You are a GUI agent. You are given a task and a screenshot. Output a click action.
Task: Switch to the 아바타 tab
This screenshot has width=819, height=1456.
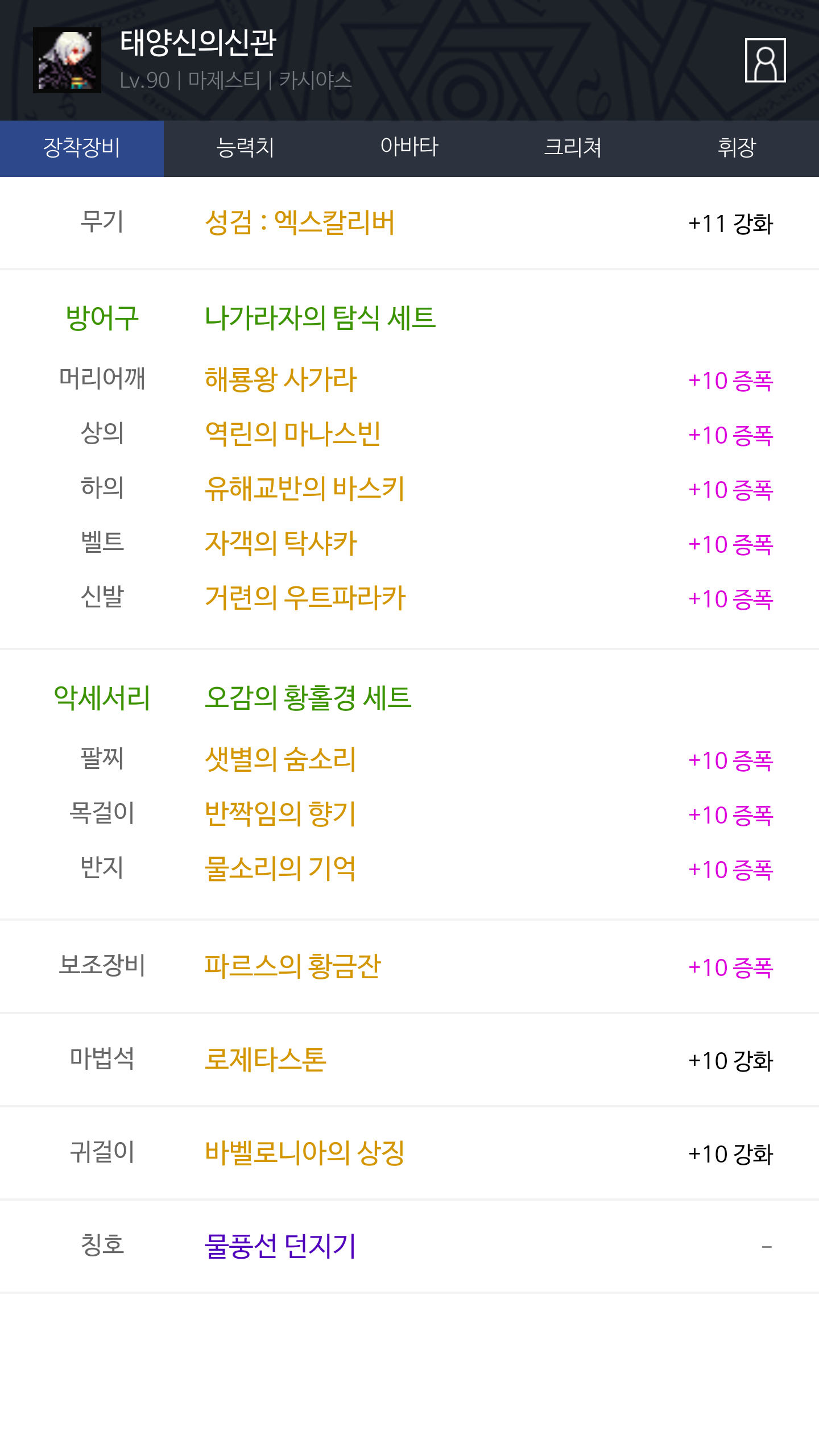tap(409, 148)
